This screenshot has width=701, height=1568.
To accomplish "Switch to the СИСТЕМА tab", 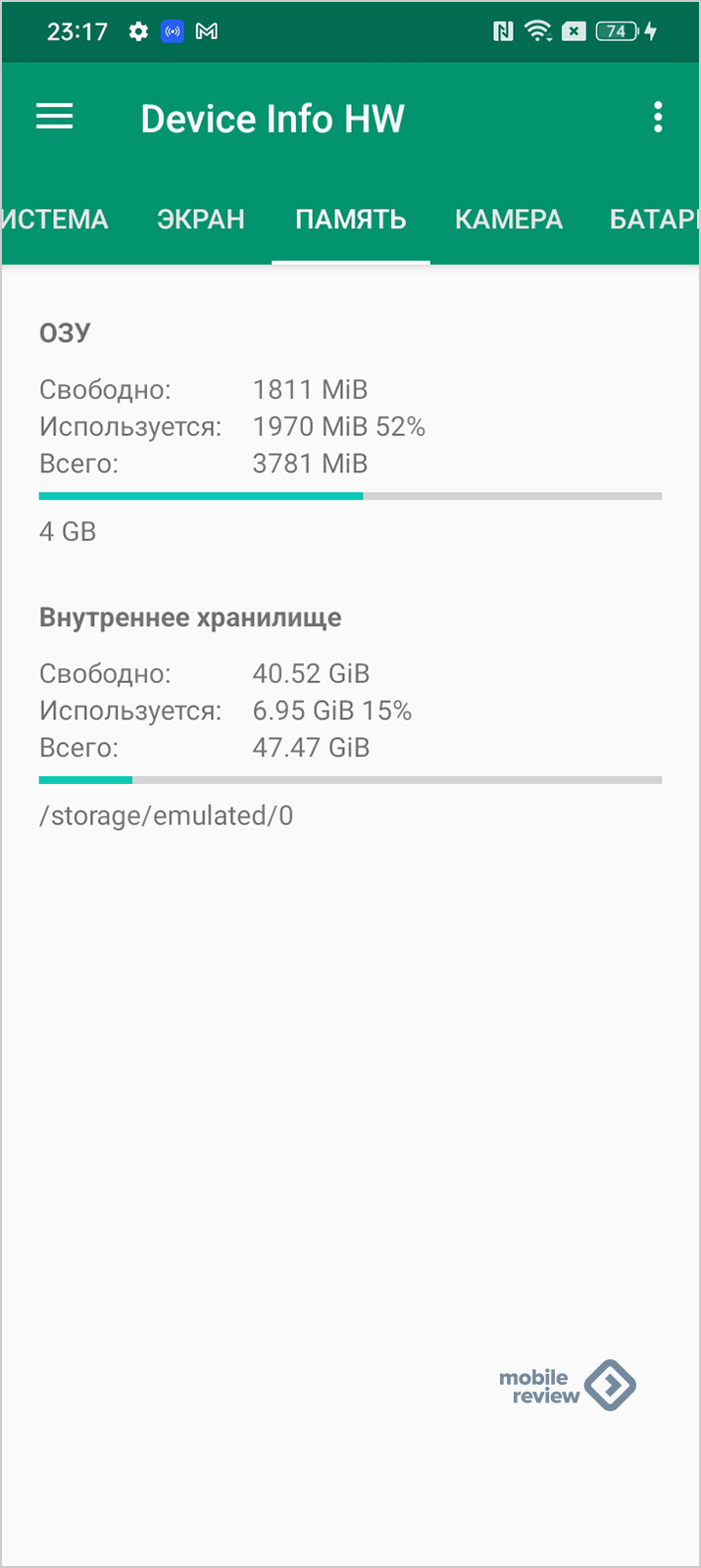I will tap(55, 220).
